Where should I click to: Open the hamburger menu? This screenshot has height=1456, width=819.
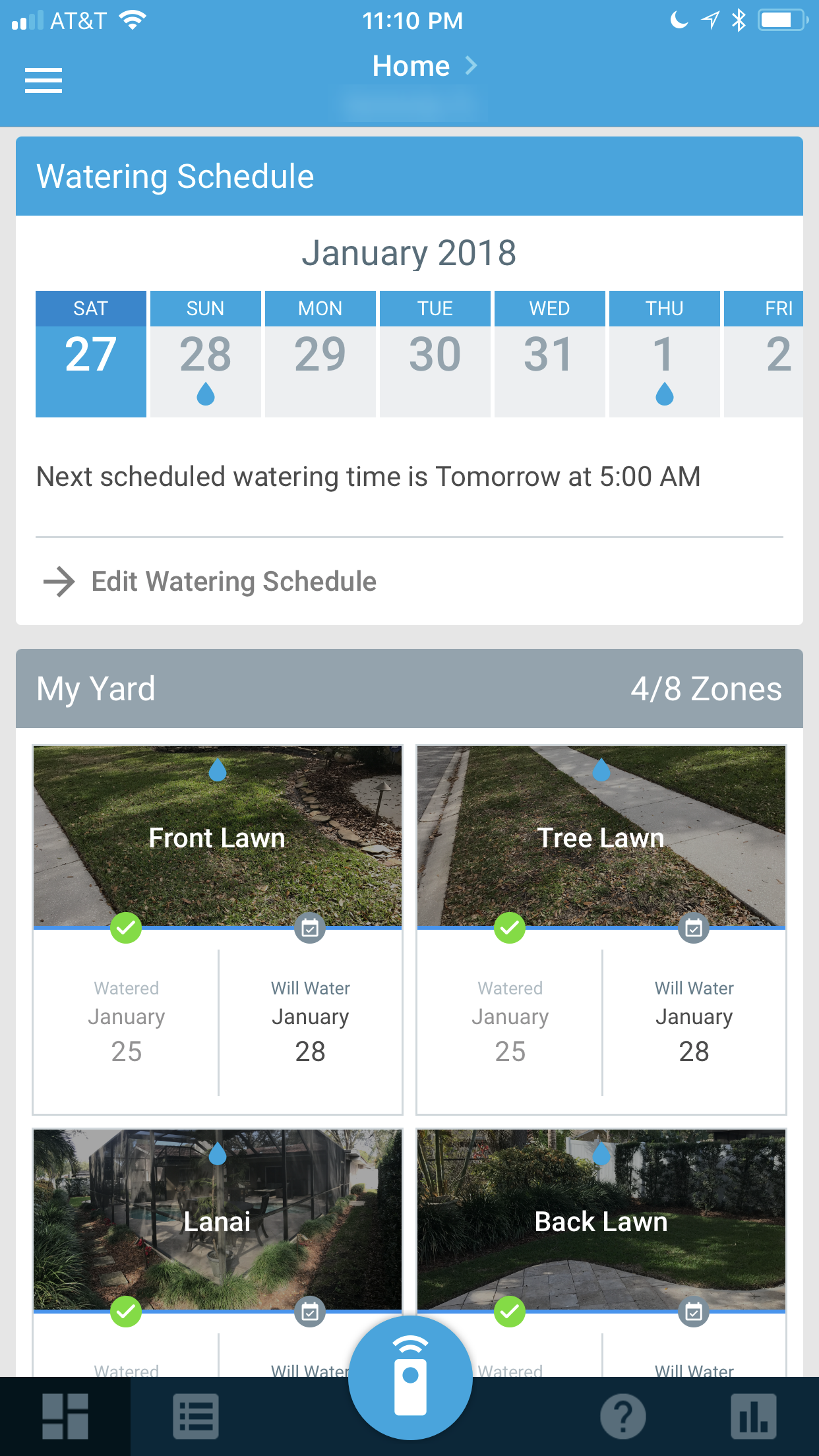(x=44, y=80)
